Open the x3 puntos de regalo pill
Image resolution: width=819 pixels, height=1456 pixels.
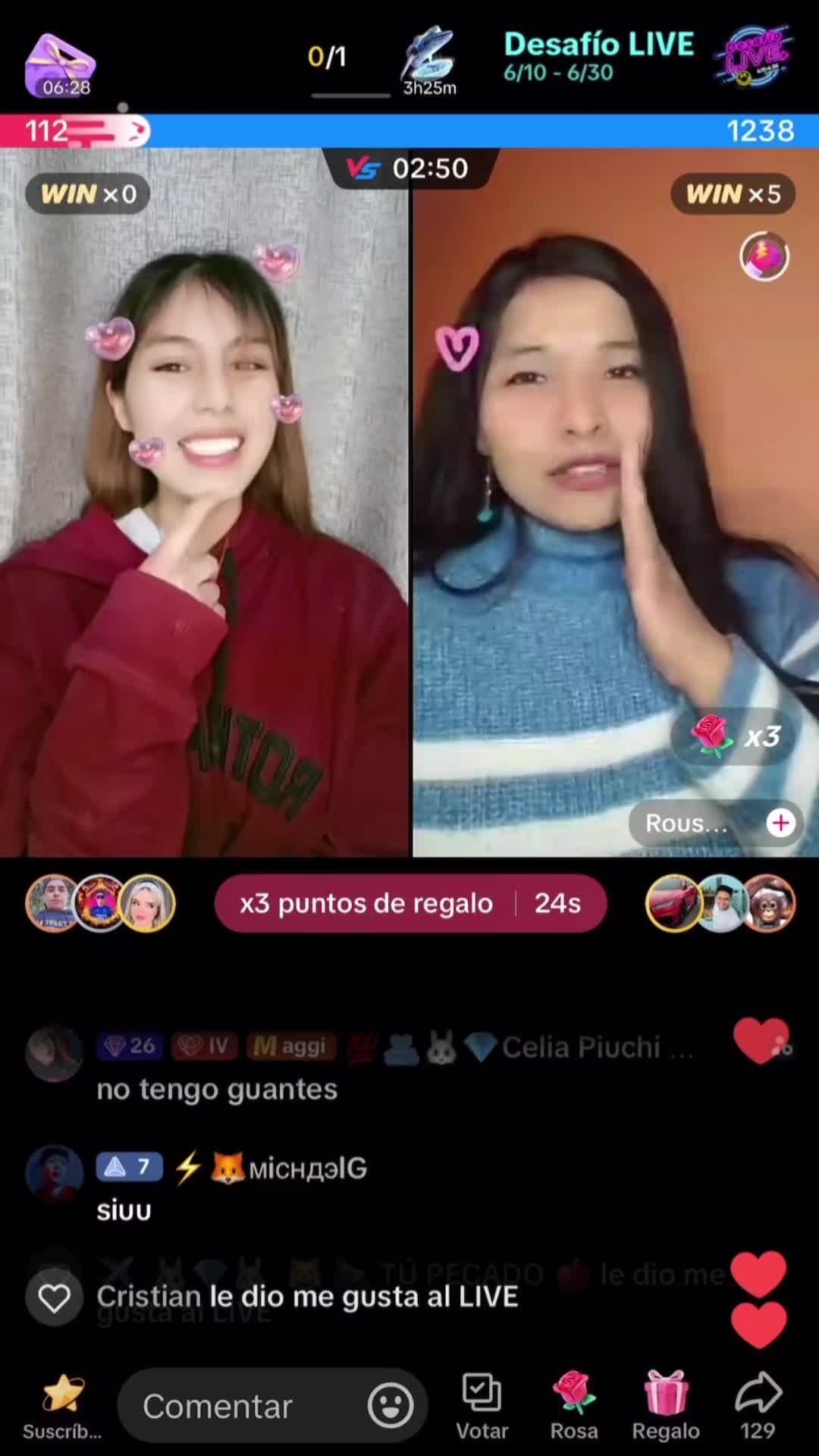[410, 903]
